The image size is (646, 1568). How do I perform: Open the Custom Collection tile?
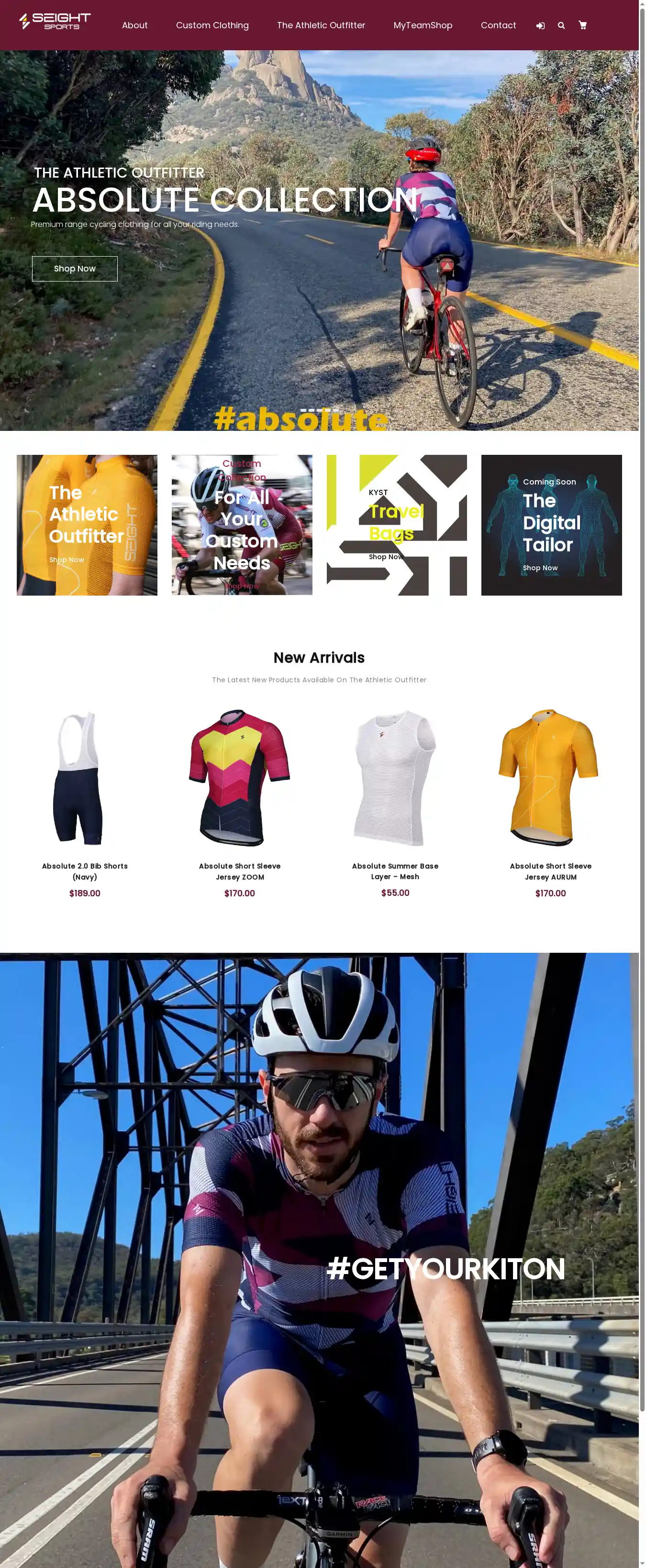tap(242, 525)
